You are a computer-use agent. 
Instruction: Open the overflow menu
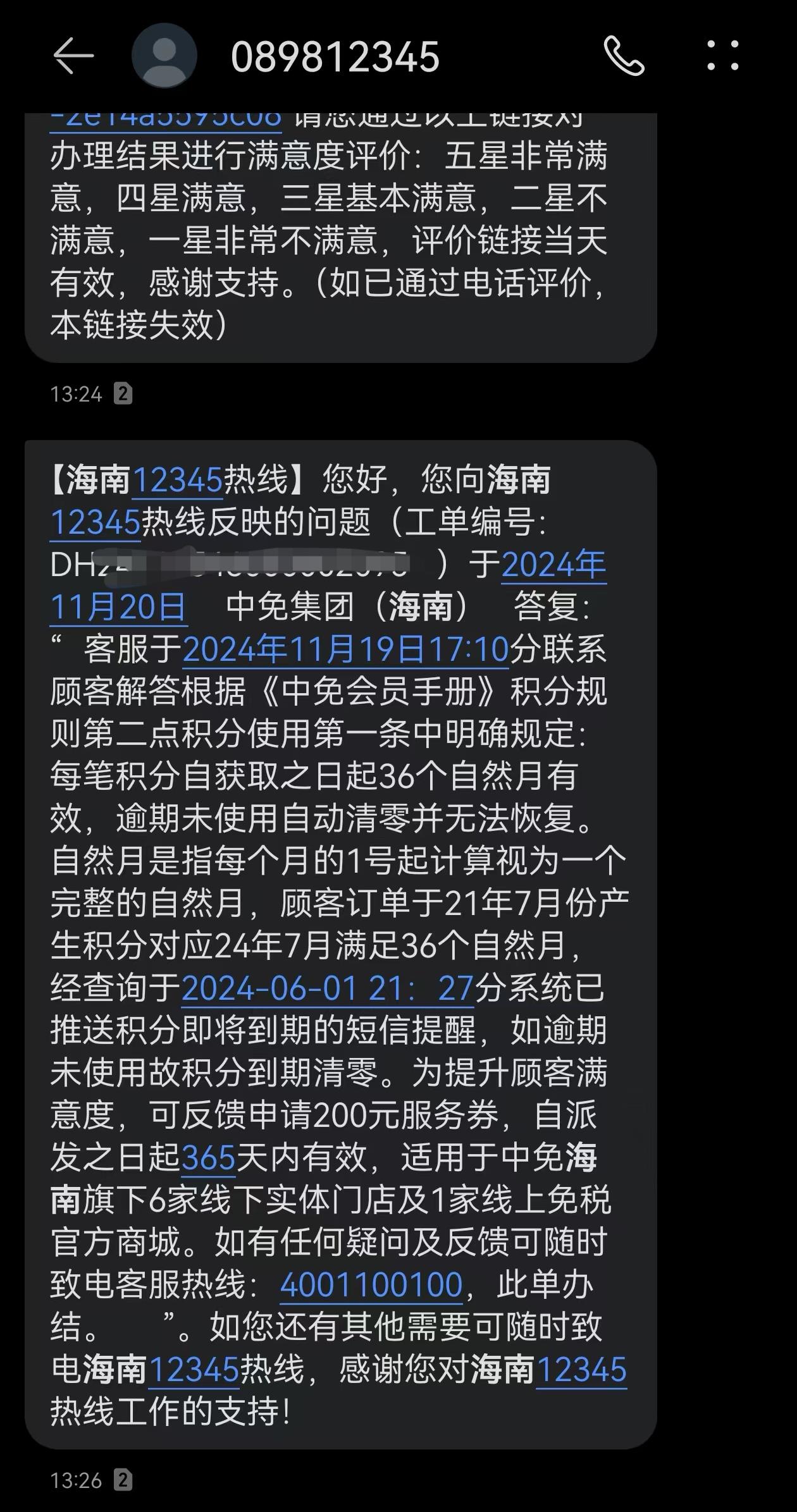point(722,56)
